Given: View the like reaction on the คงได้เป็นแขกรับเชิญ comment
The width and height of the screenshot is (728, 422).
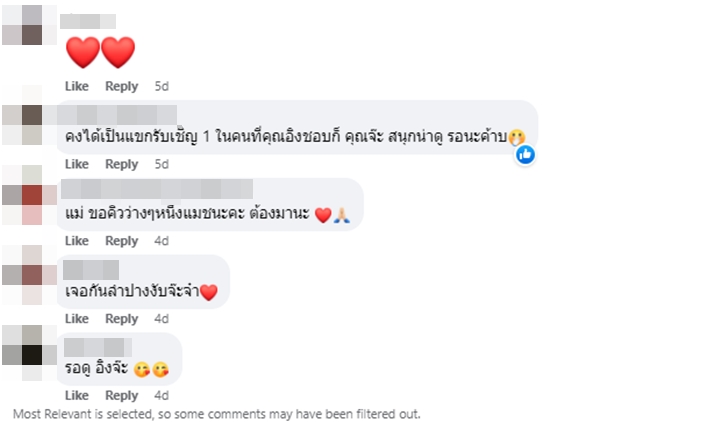Looking at the screenshot, I should coord(525,154).
